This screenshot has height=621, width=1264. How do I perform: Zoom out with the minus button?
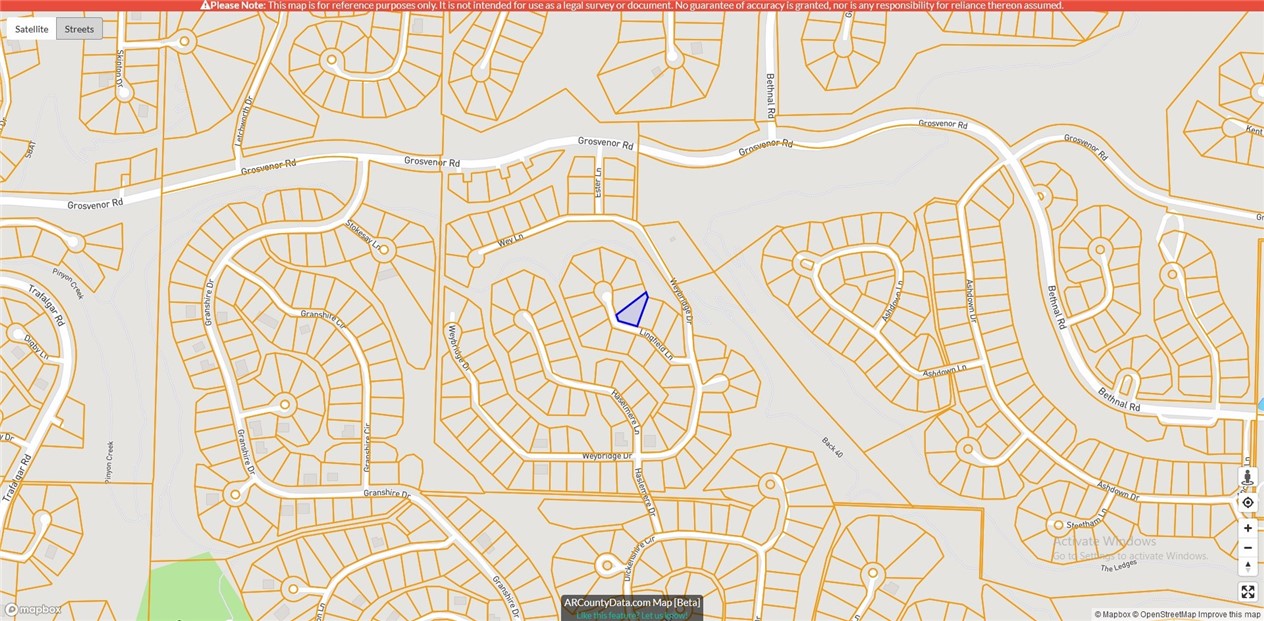click(1247, 548)
